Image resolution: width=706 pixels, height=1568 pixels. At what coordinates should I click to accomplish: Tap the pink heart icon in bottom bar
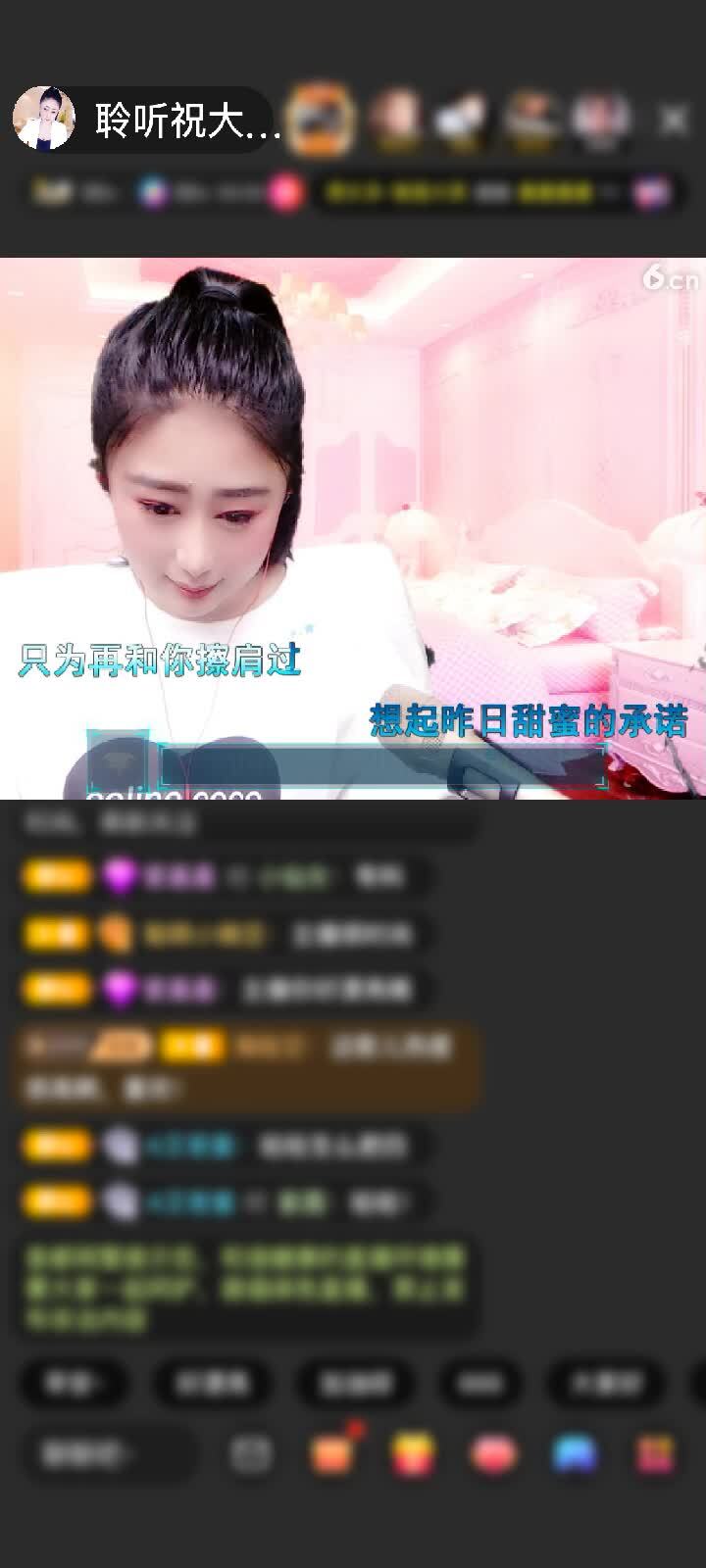[494, 1454]
